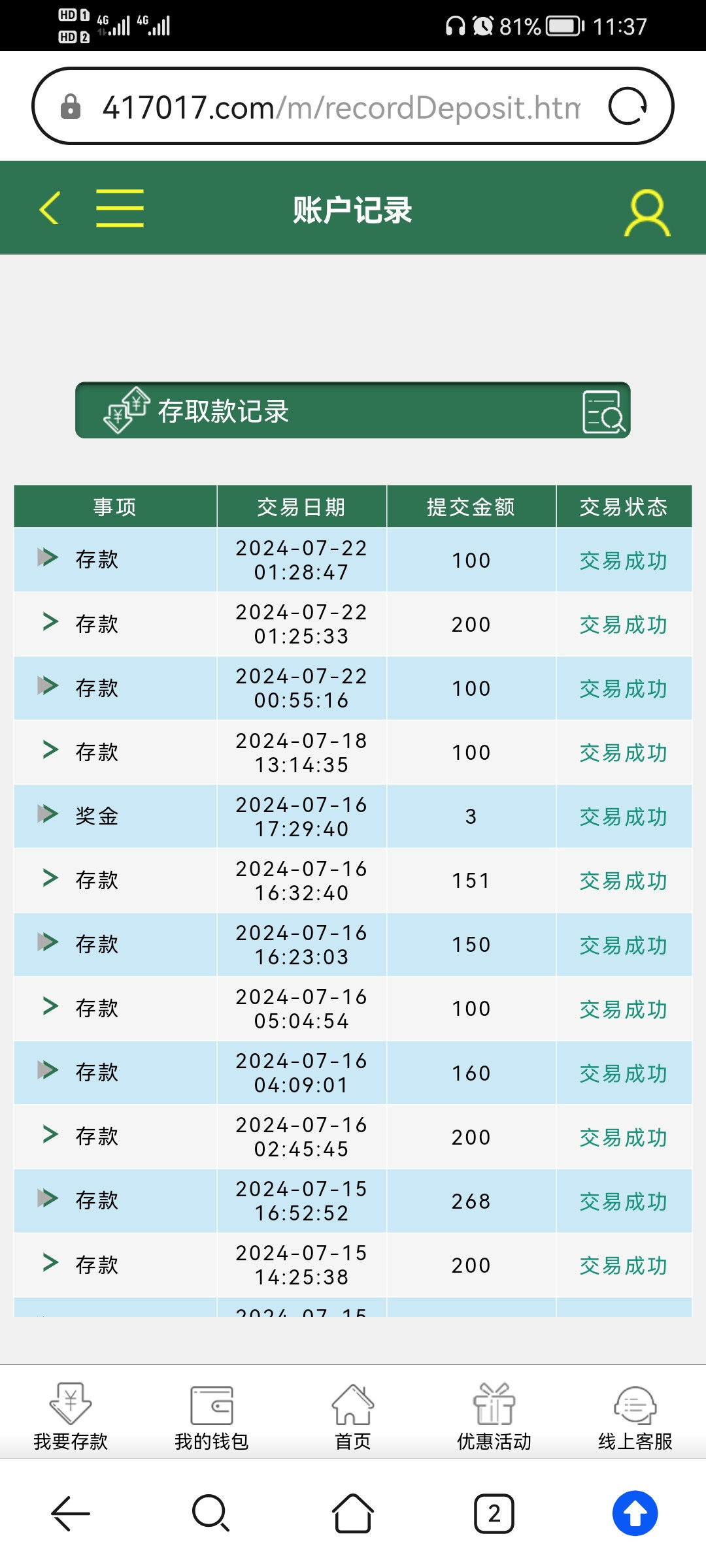Screen dimensions: 706x1568
Task: Expand the 存款 row with amount 151
Action: pos(50,878)
